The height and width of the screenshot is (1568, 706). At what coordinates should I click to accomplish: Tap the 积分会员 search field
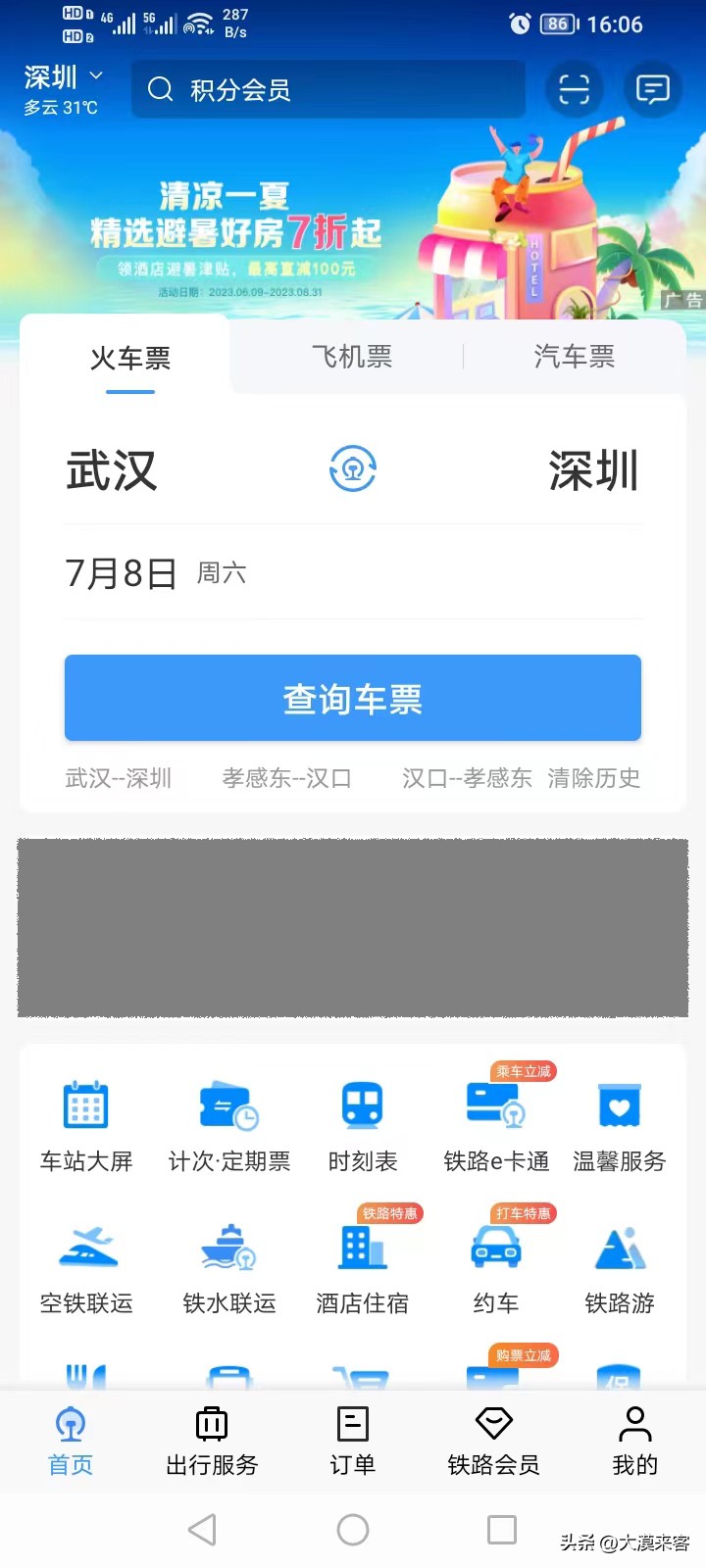click(x=328, y=89)
